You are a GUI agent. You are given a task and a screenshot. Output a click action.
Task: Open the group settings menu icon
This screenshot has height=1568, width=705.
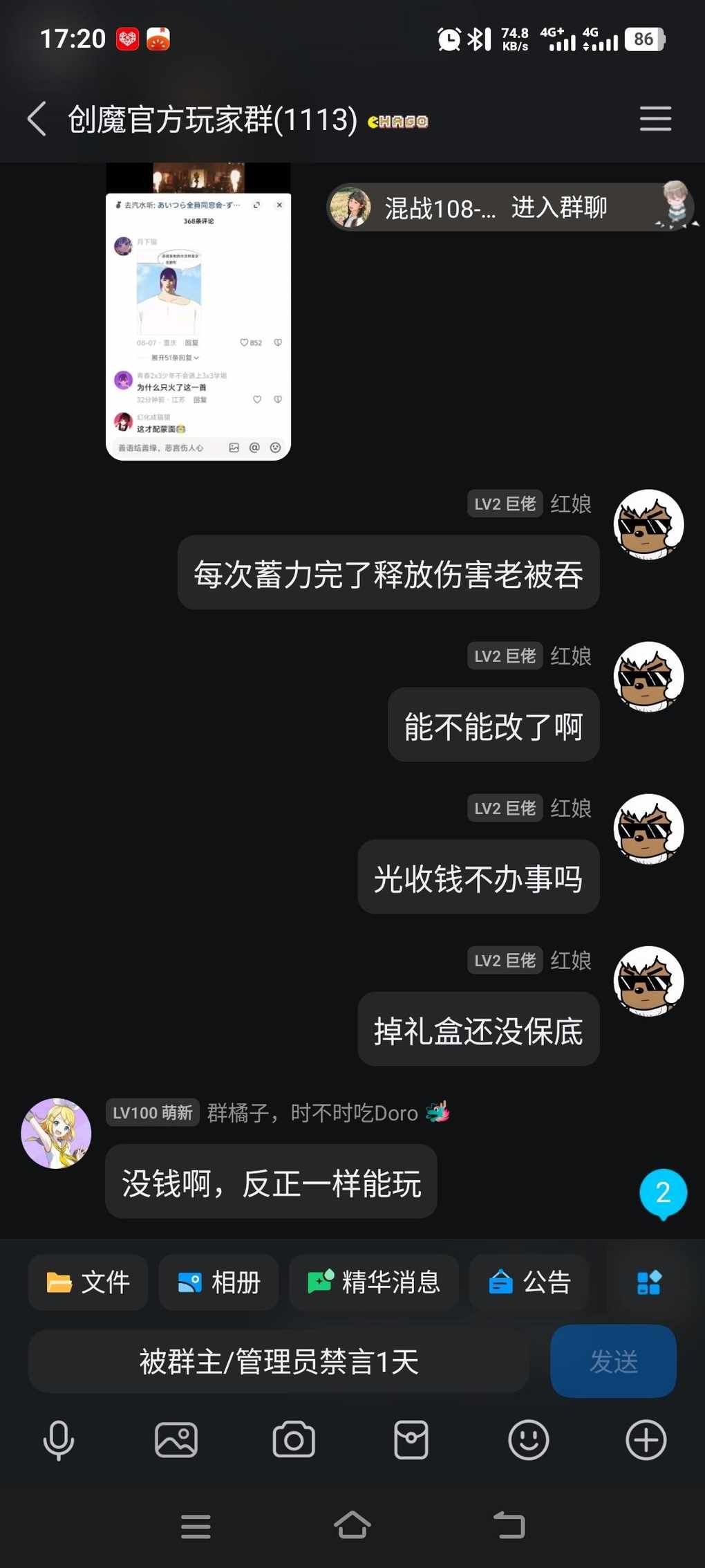[655, 119]
